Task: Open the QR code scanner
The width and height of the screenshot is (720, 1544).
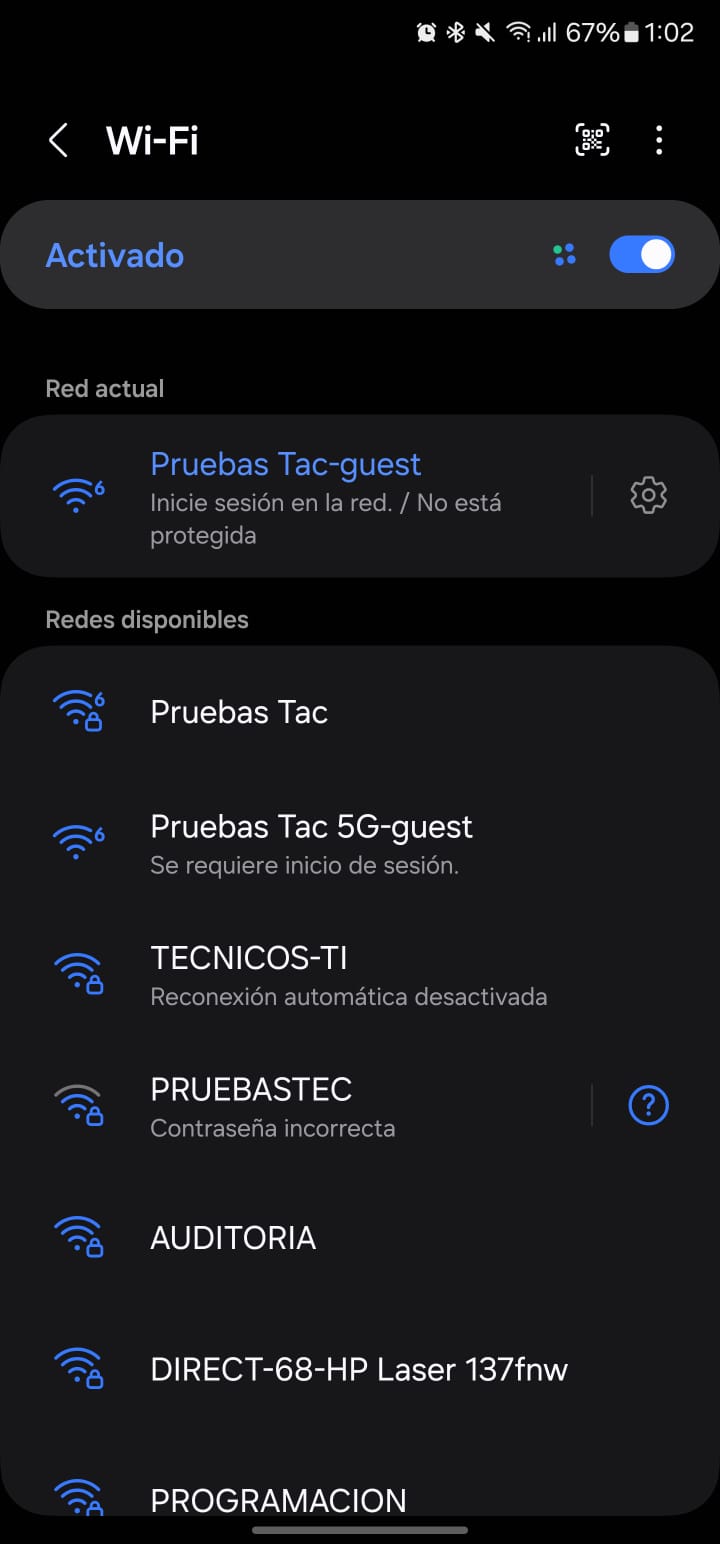Action: click(592, 141)
